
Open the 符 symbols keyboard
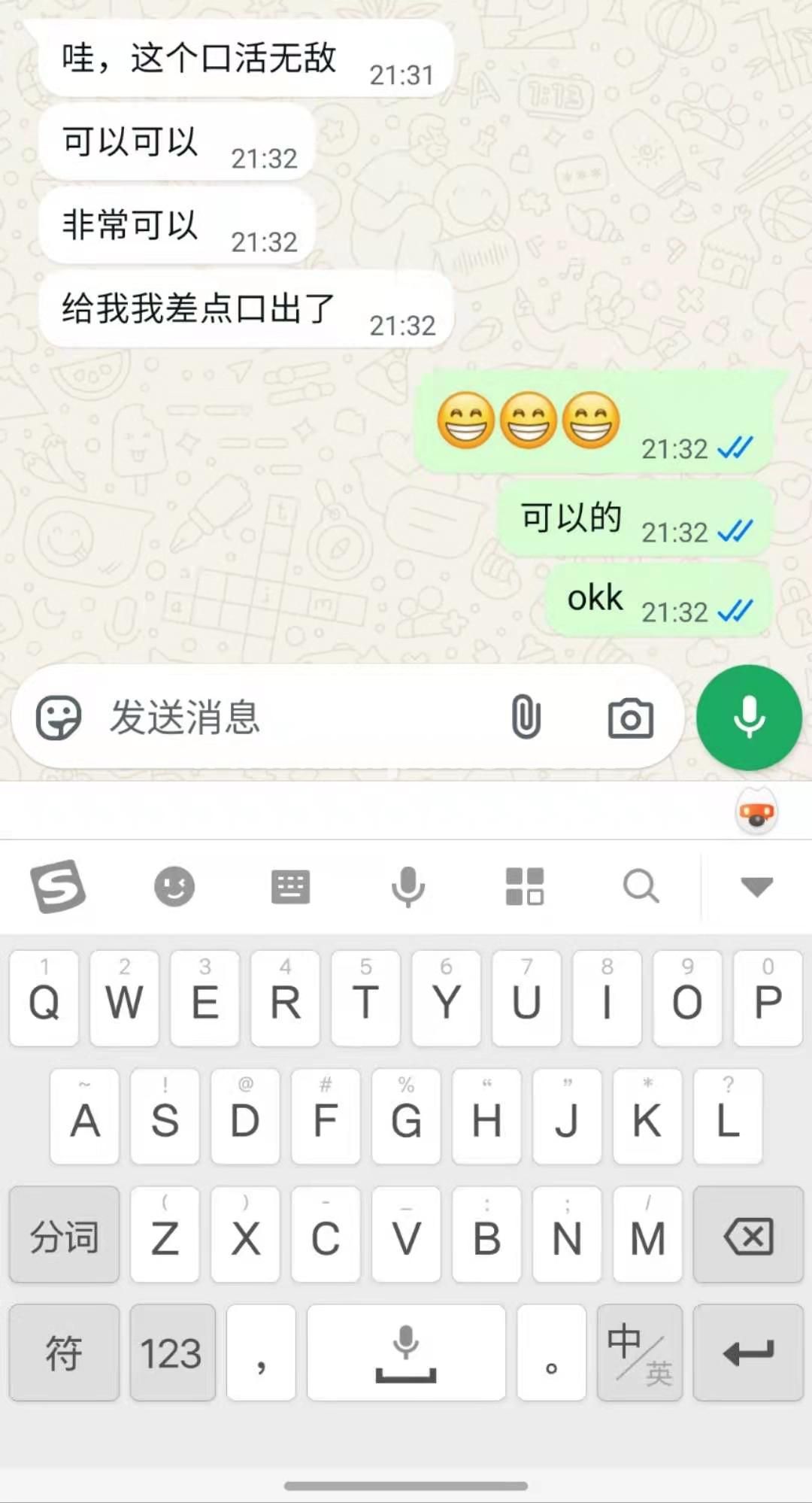(x=64, y=1353)
